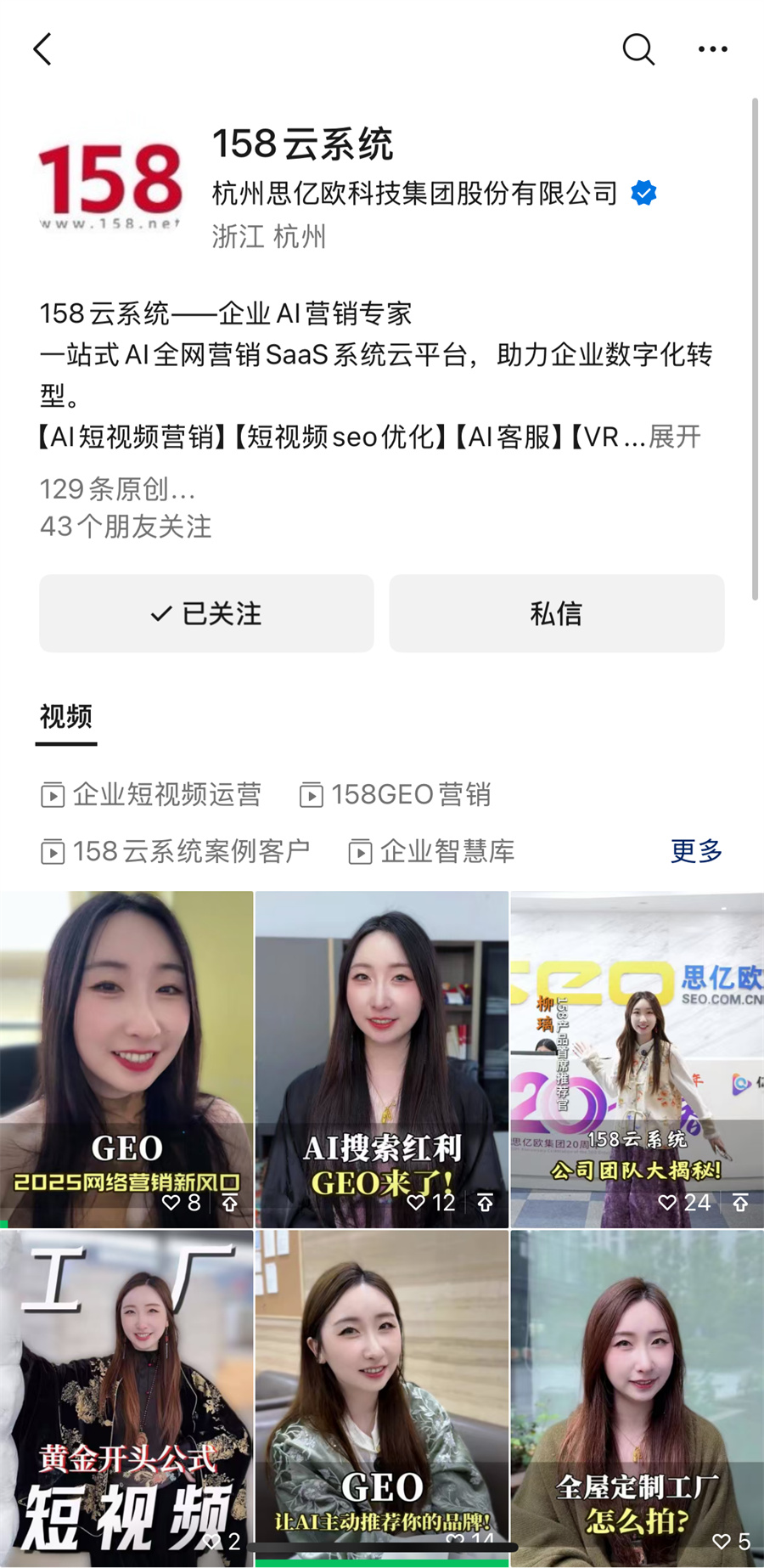764x1568 pixels.
Task: Open the 企业智慧库 playlist icon
Action: pos(360,851)
